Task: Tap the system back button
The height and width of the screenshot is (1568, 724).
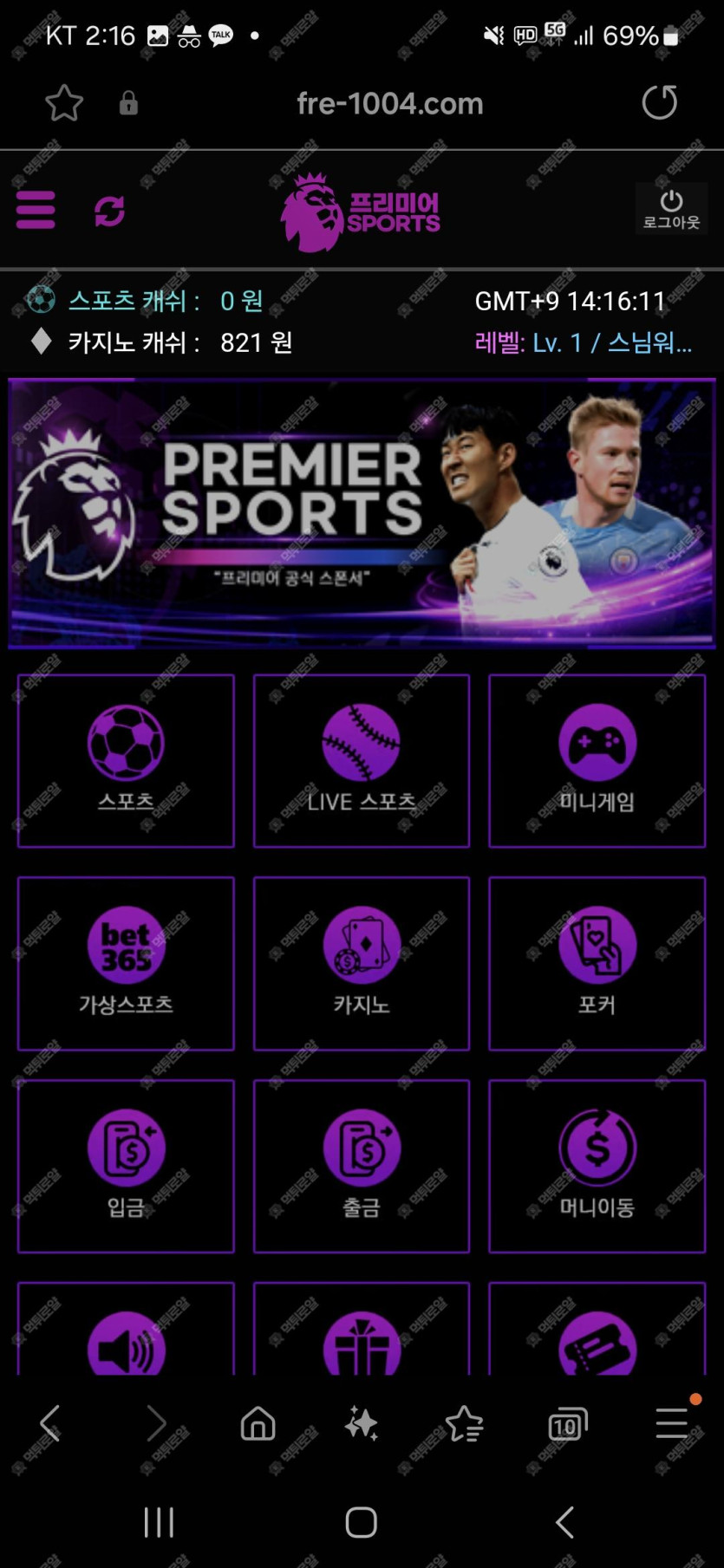Action: pos(564,1522)
